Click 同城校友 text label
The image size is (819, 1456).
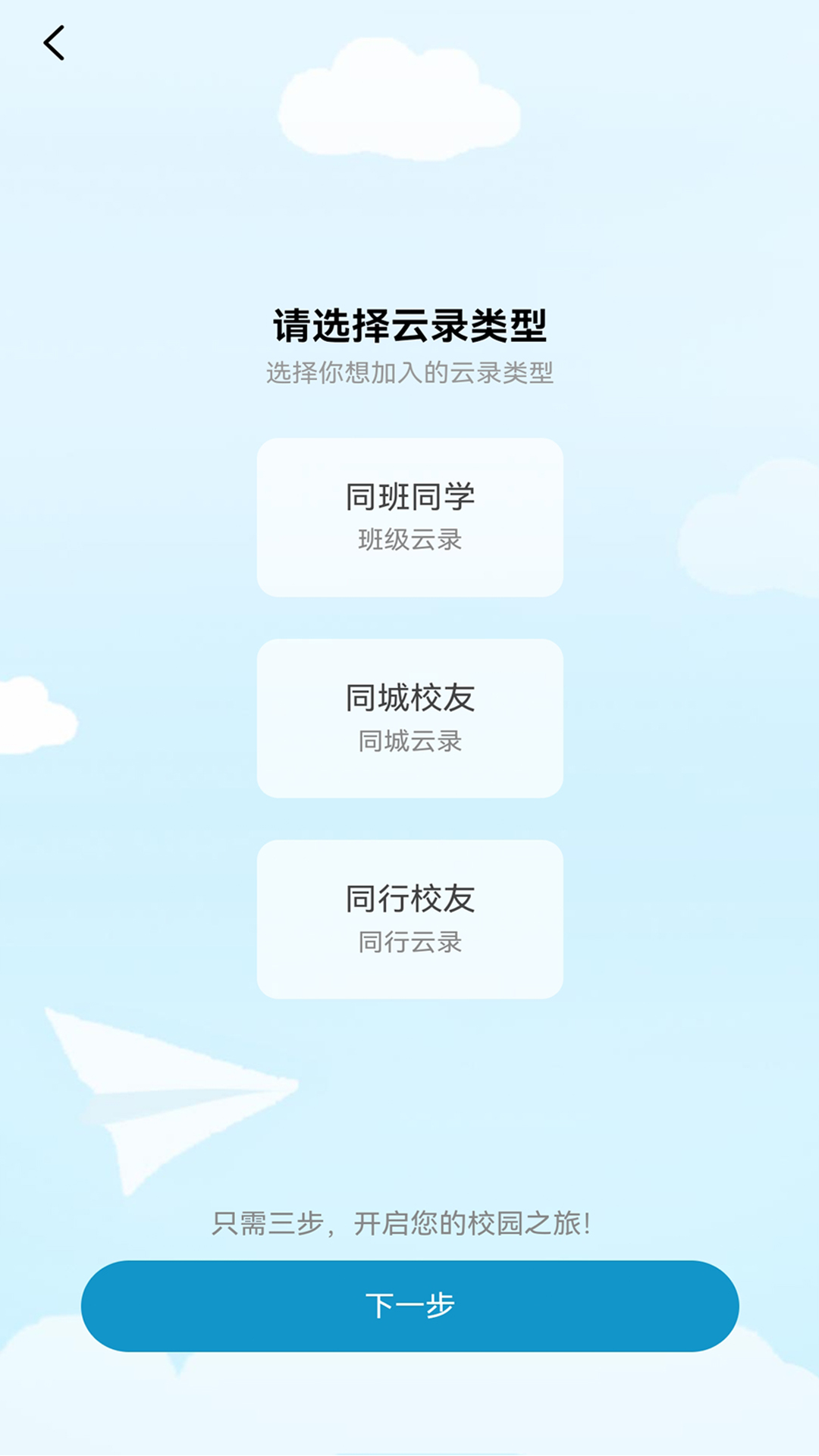coord(409,696)
